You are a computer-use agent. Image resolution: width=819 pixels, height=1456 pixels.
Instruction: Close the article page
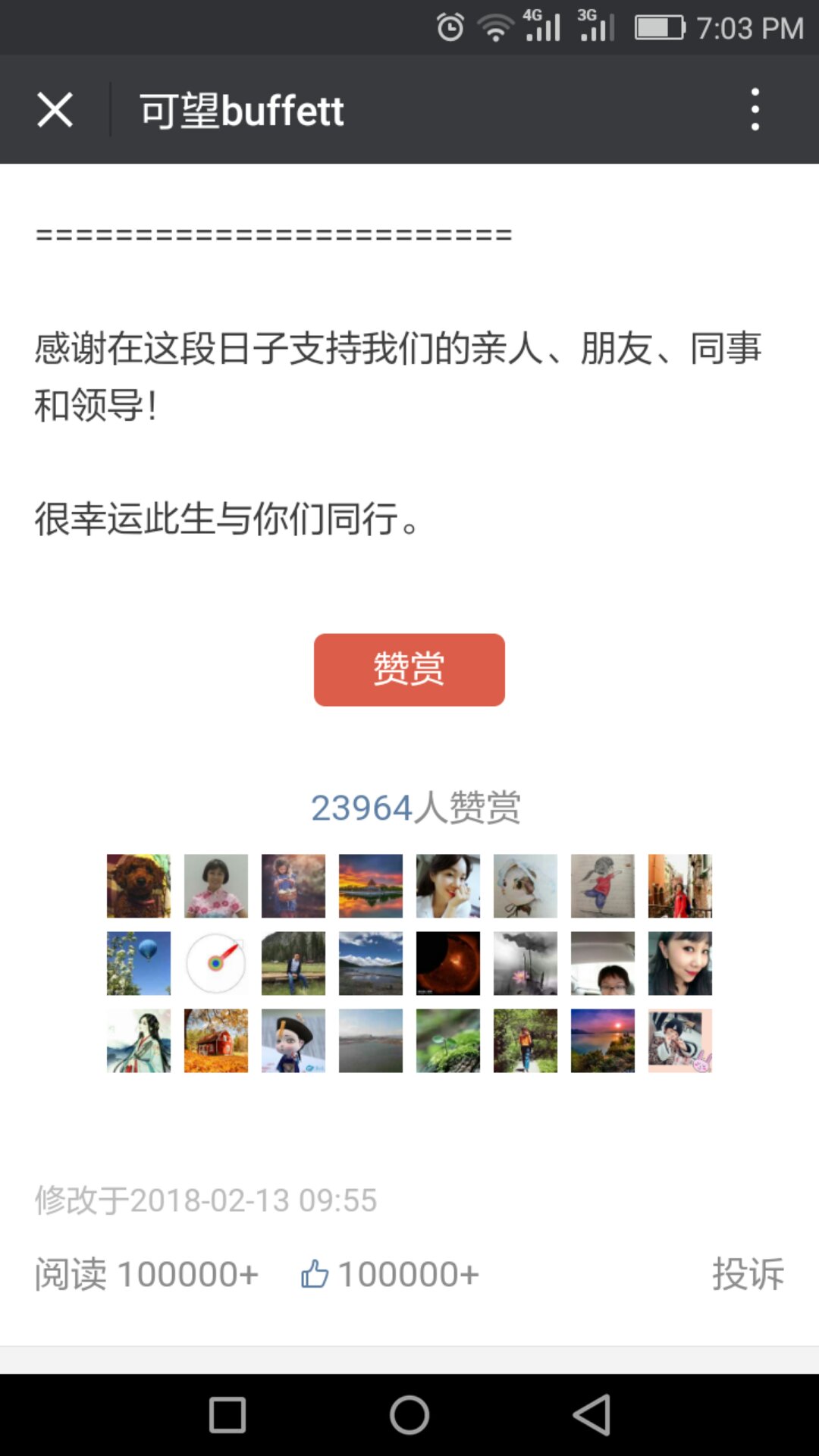[x=55, y=110]
